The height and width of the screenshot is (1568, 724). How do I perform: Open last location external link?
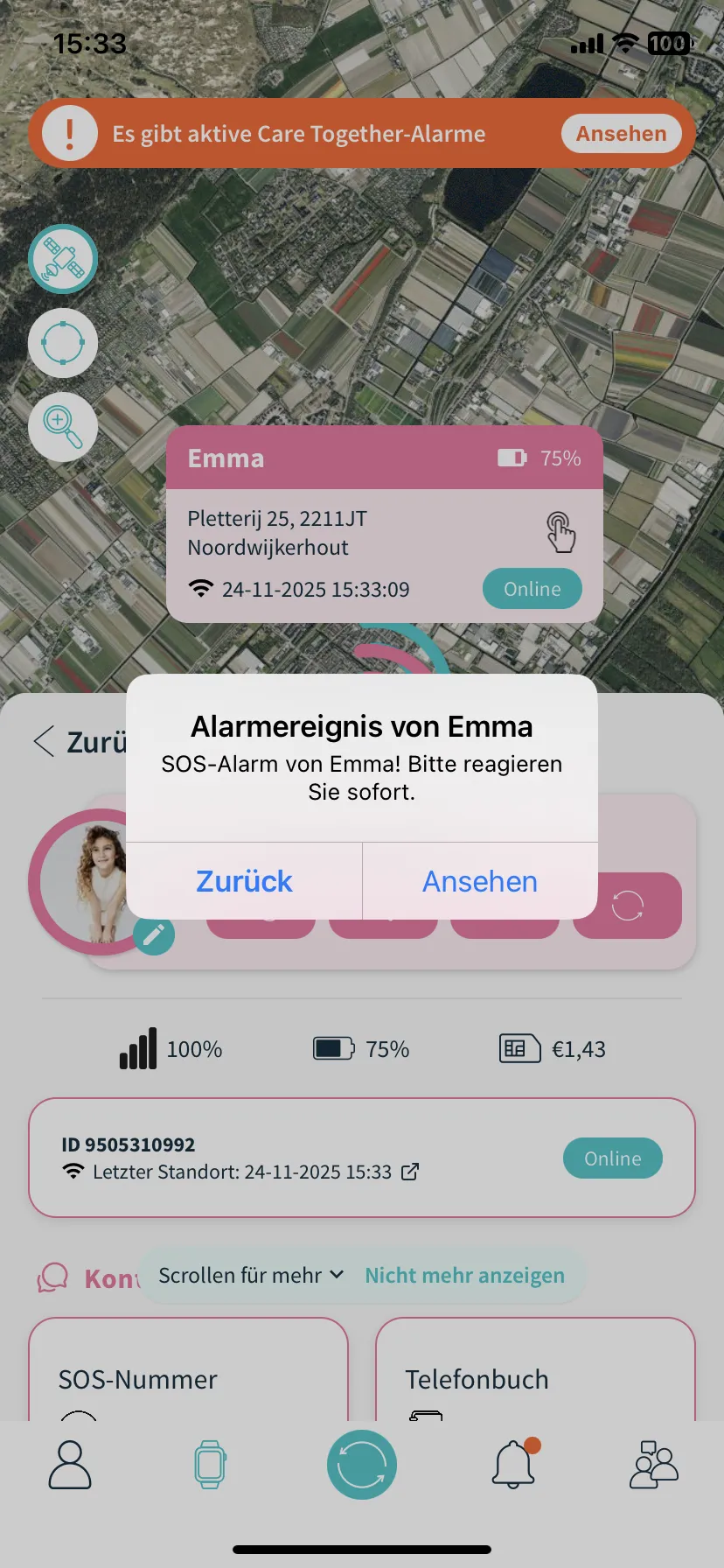tap(410, 1172)
